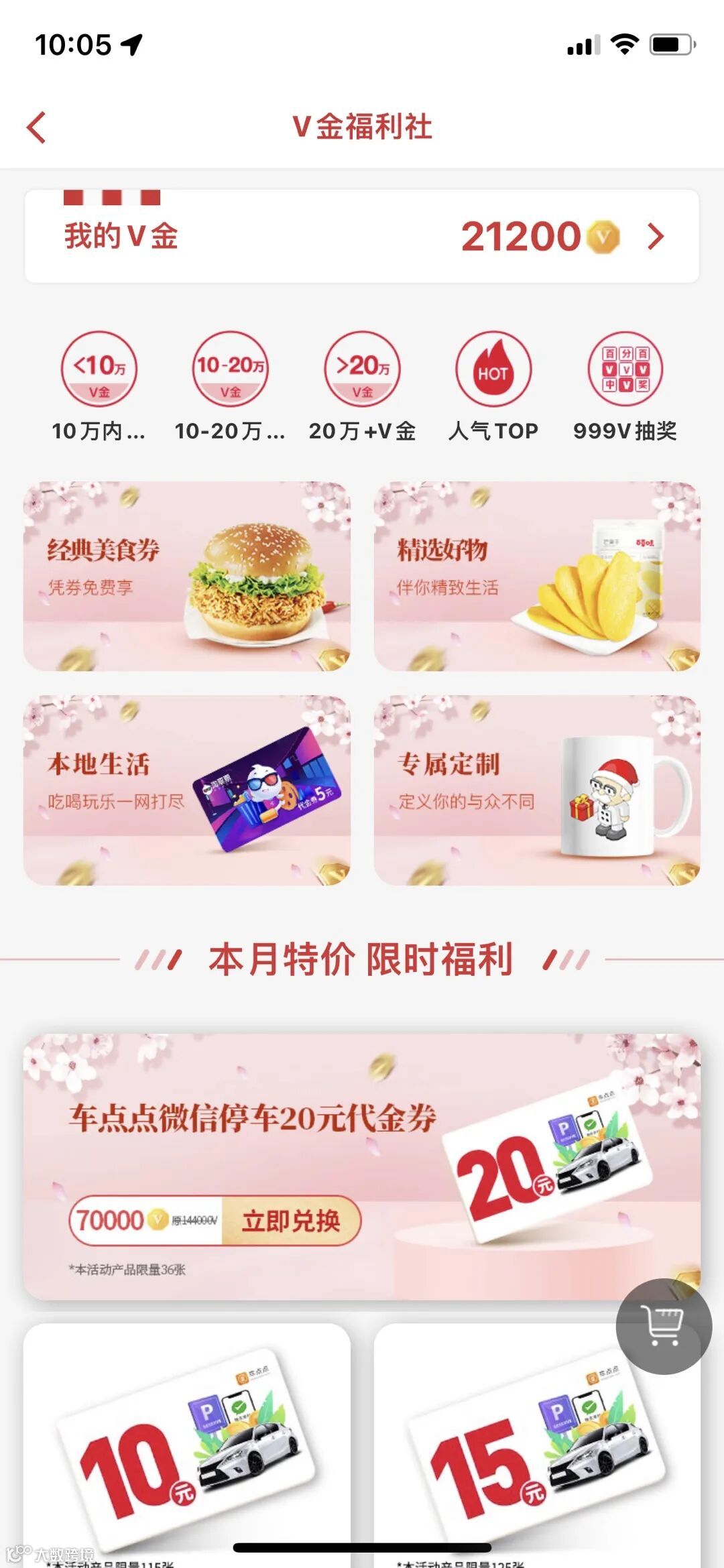Tap 立即兑换 for the 20元 parking voucher
This screenshot has height=1568, width=724.
point(291,1221)
